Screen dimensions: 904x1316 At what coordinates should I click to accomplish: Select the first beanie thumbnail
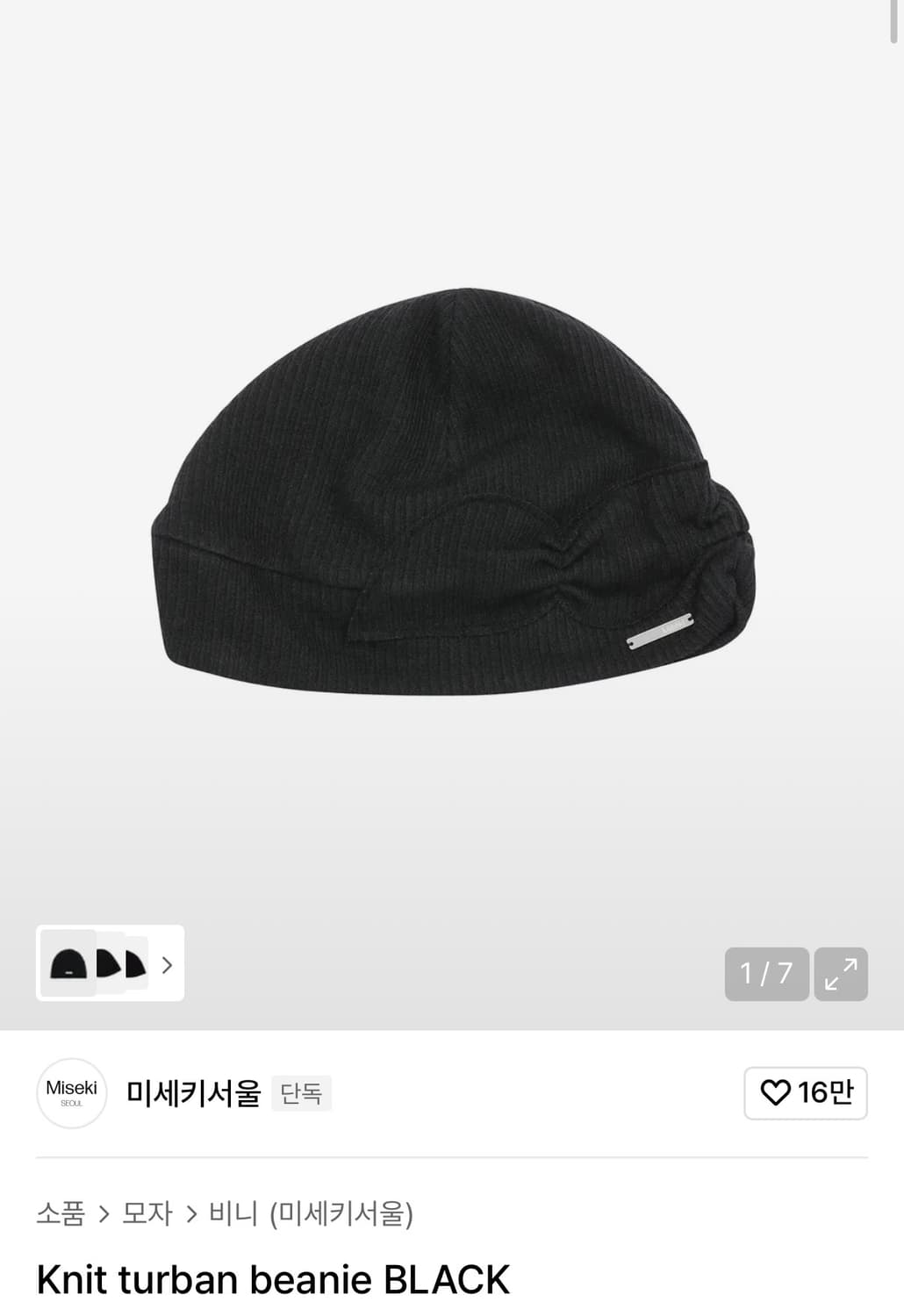coord(68,963)
